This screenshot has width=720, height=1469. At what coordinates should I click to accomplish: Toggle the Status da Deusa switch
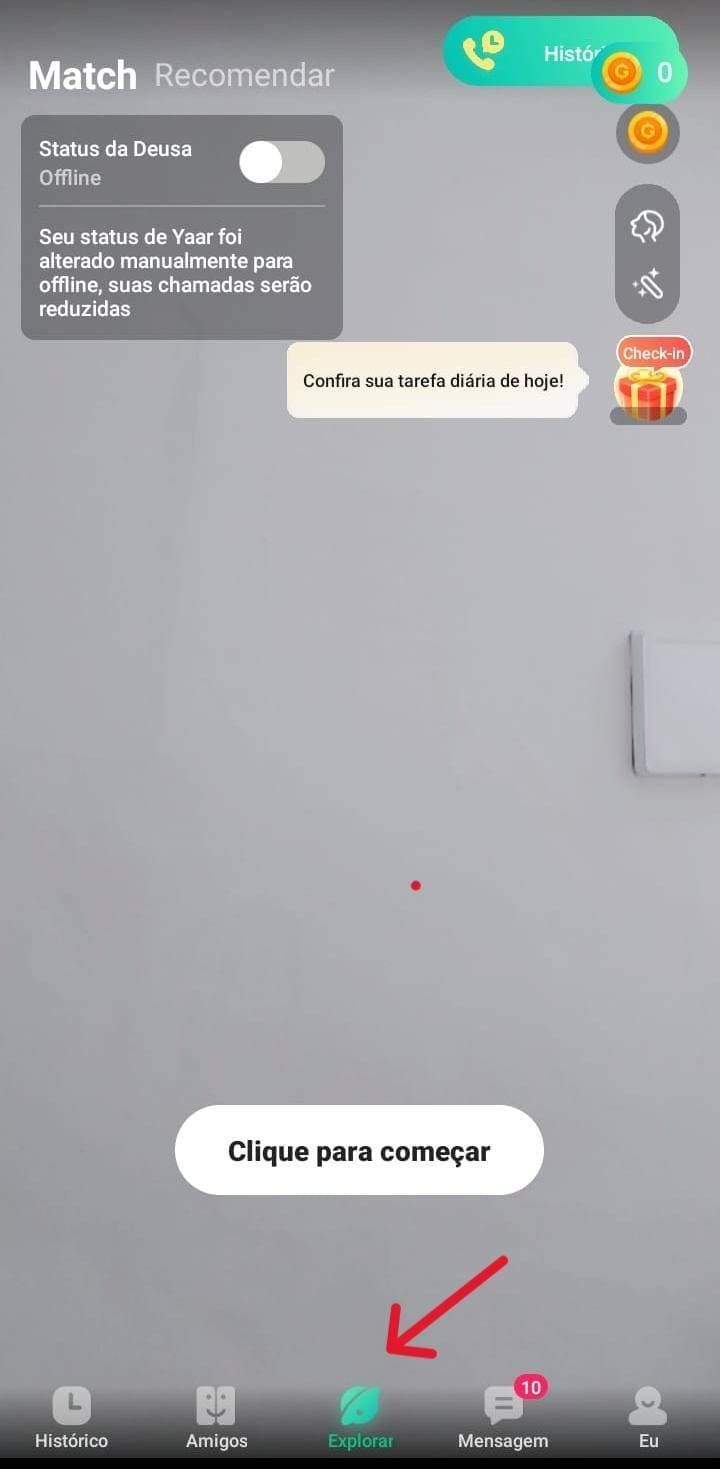[282, 162]
